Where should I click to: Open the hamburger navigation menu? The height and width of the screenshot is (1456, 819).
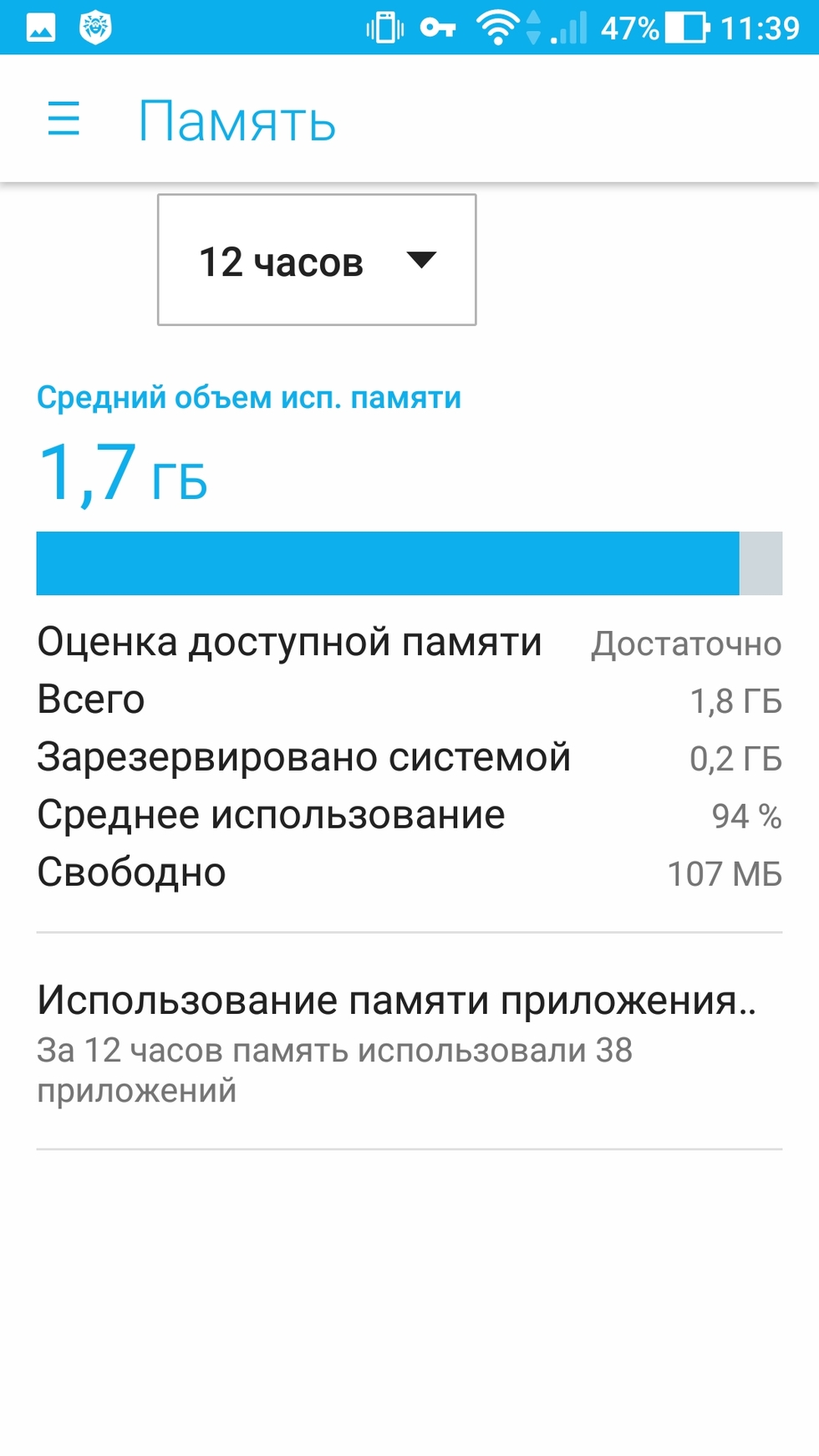(x=64, y=120)
